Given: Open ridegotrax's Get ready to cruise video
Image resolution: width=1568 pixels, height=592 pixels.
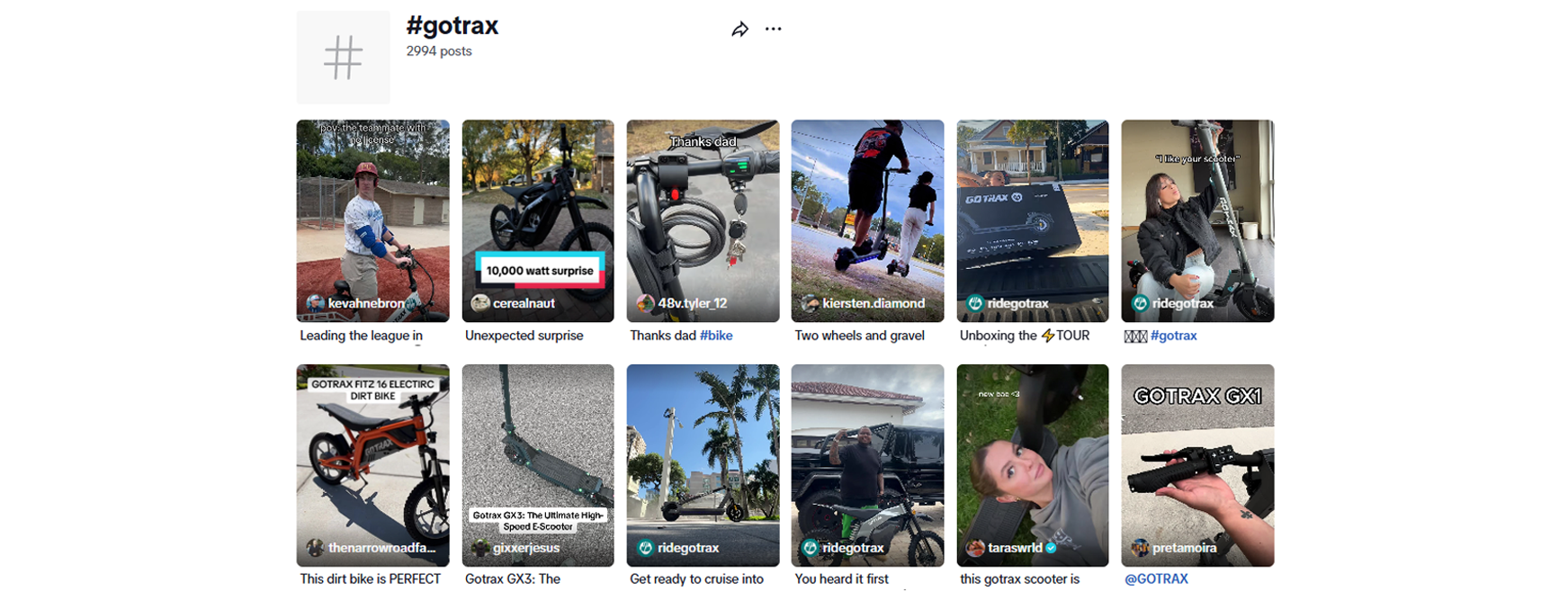Looking at the screenshot, I should click(x=703, y=464).
